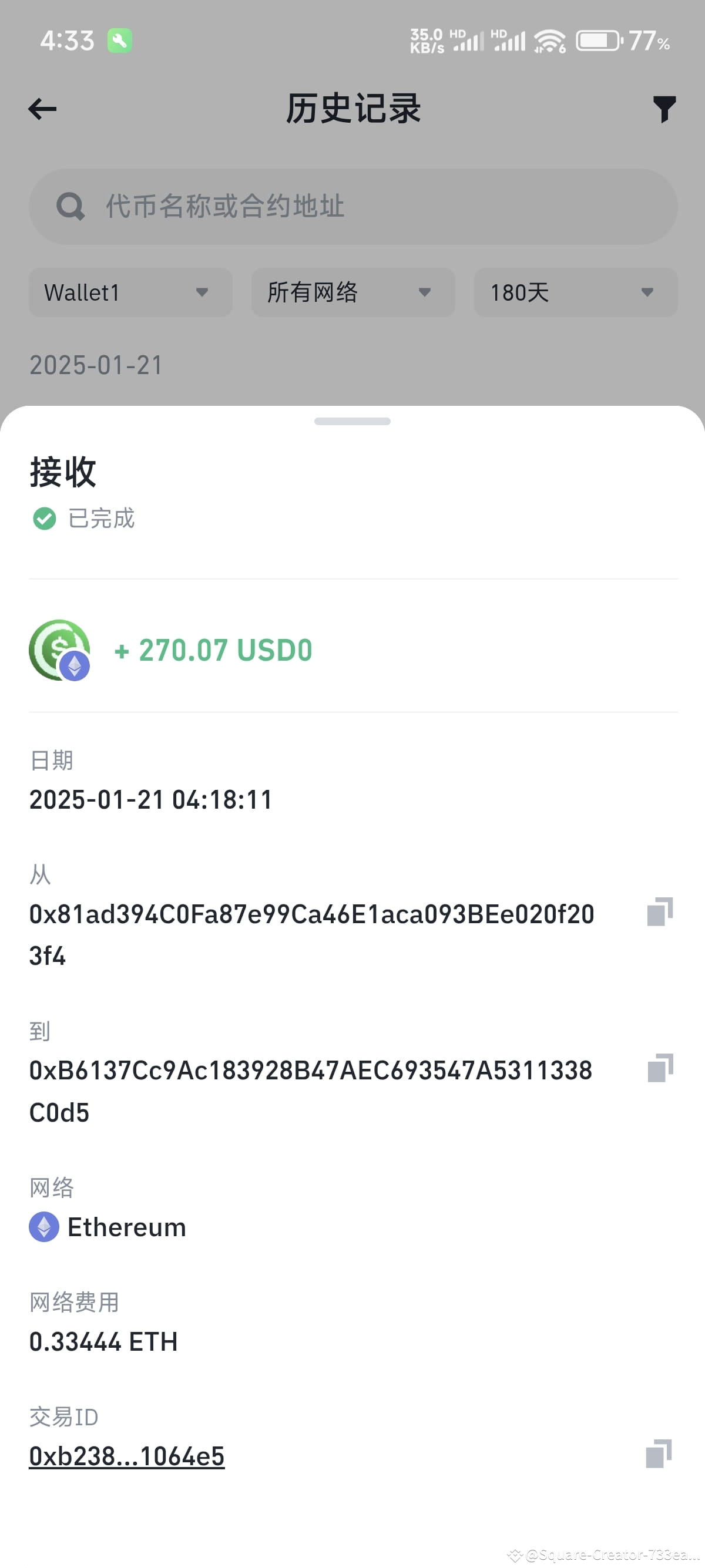Tap the USD0 token icon
Viewport: 705px width, 1568px height.
click(x=59, y=648)
